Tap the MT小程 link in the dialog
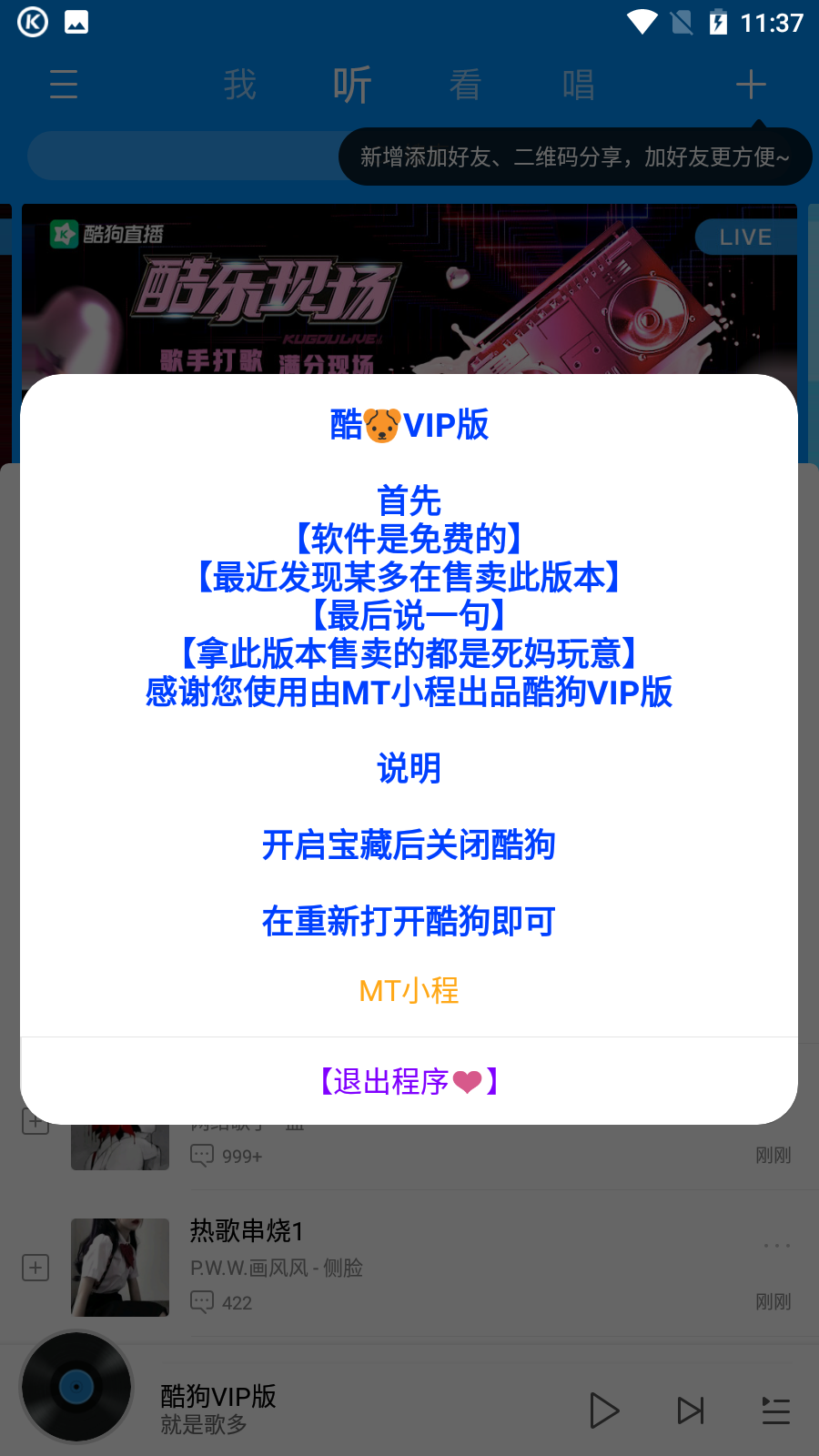Screen dimensions: 819x1456 click(x=409, y=990)
